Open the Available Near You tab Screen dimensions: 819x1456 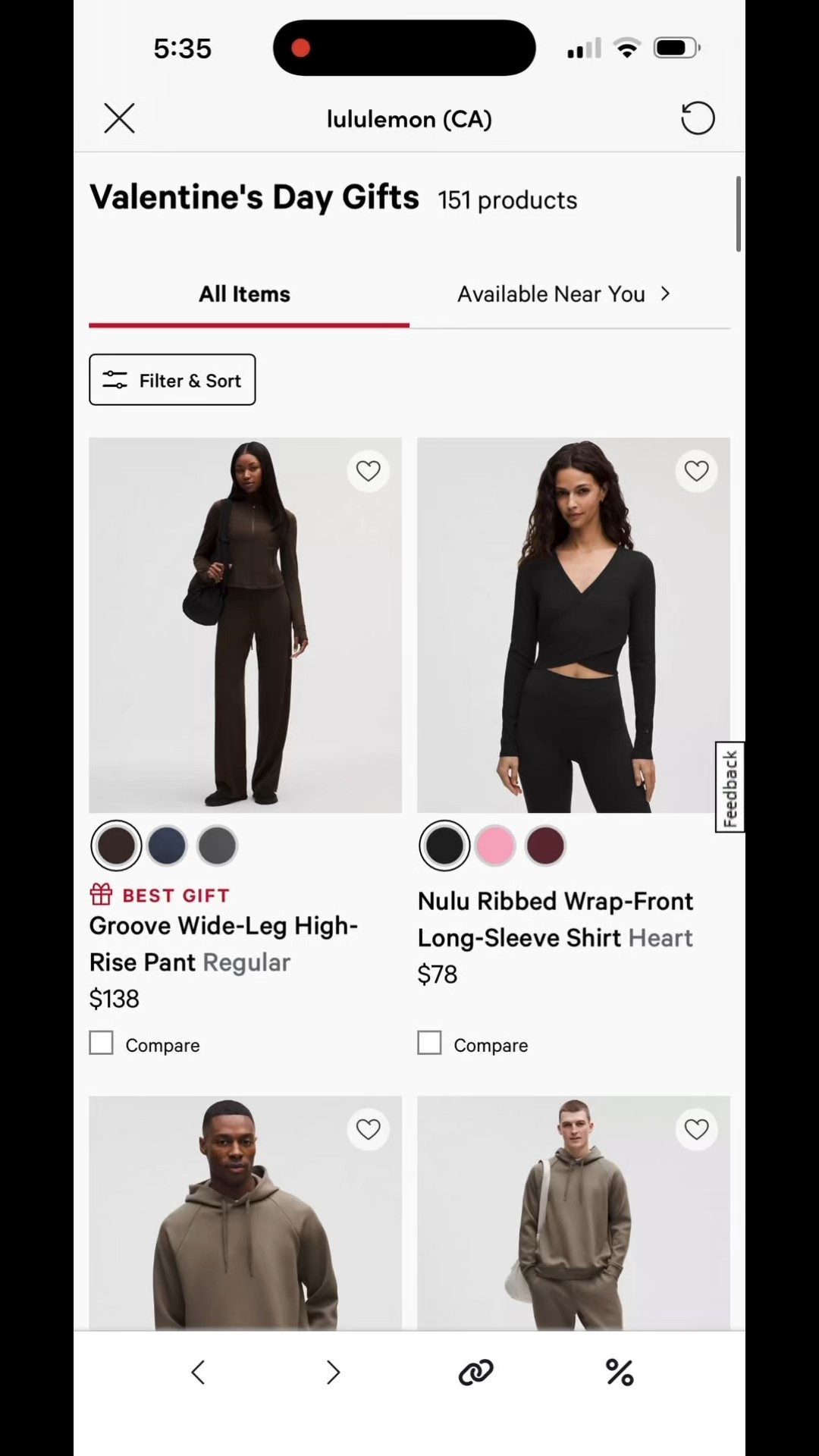pyautogui.click(x=551, y=294)
